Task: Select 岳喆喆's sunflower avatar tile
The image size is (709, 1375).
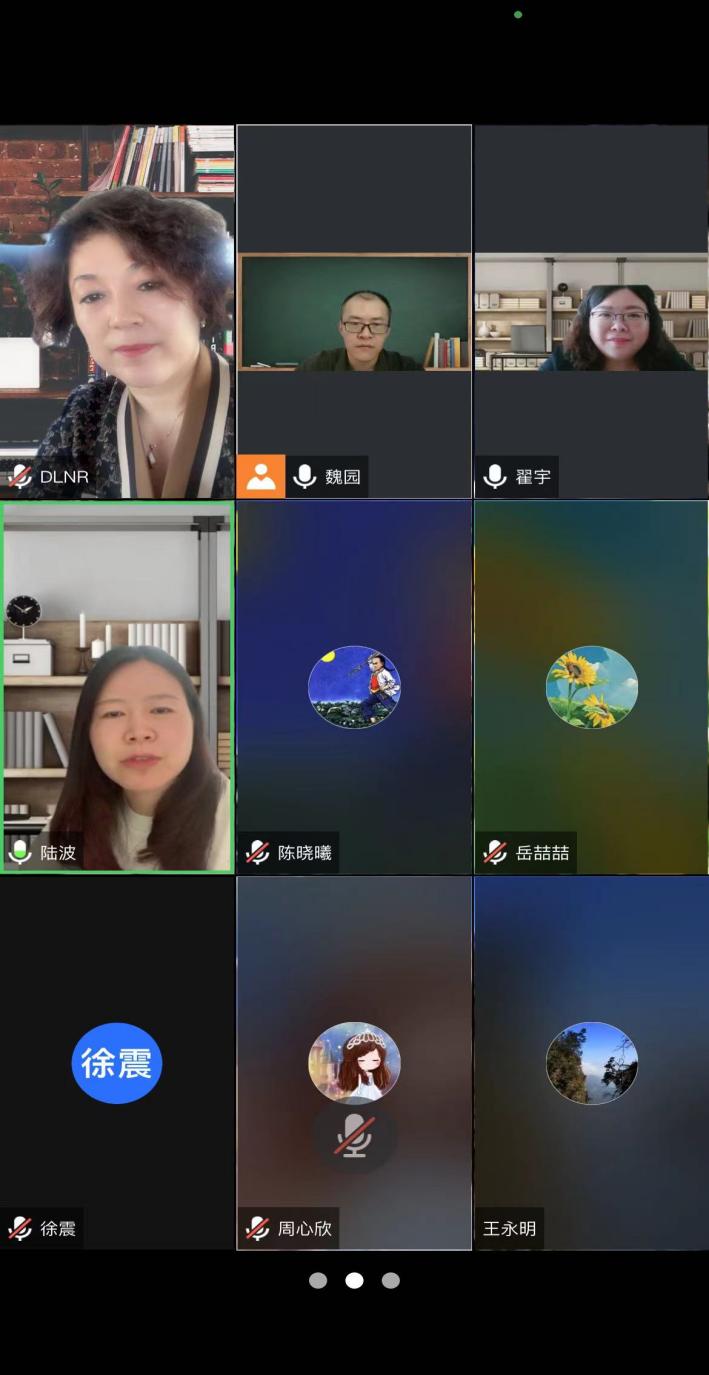Action: tap(591, 686)
